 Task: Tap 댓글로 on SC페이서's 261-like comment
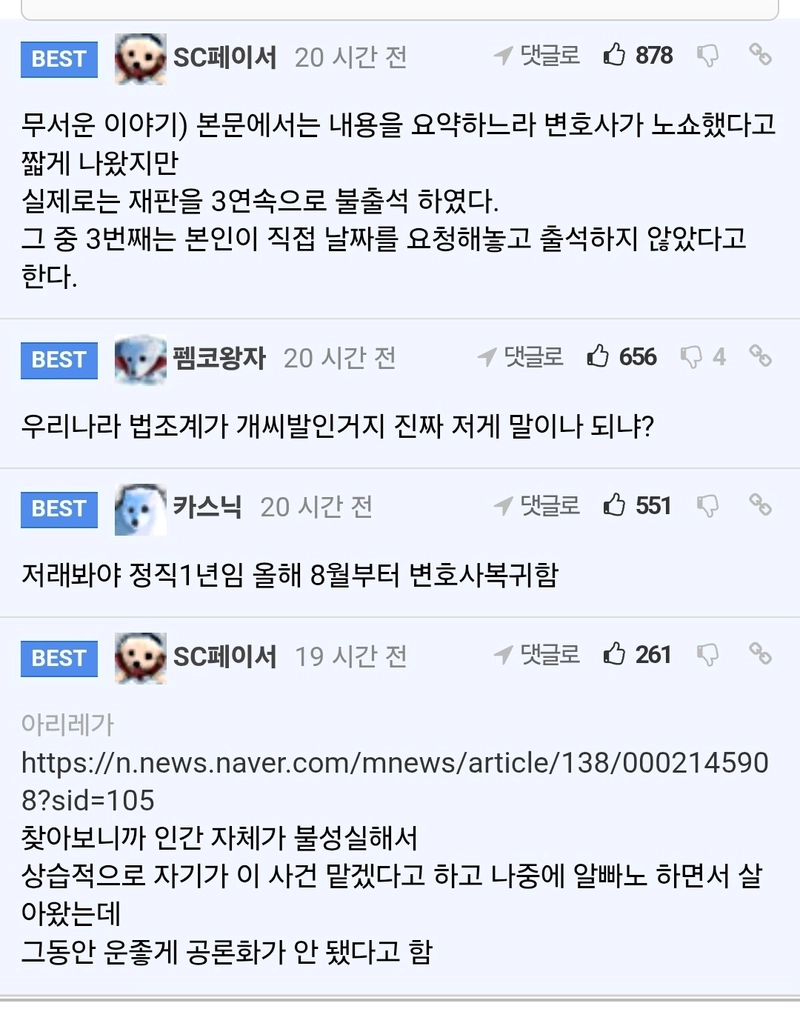[538, 656]
